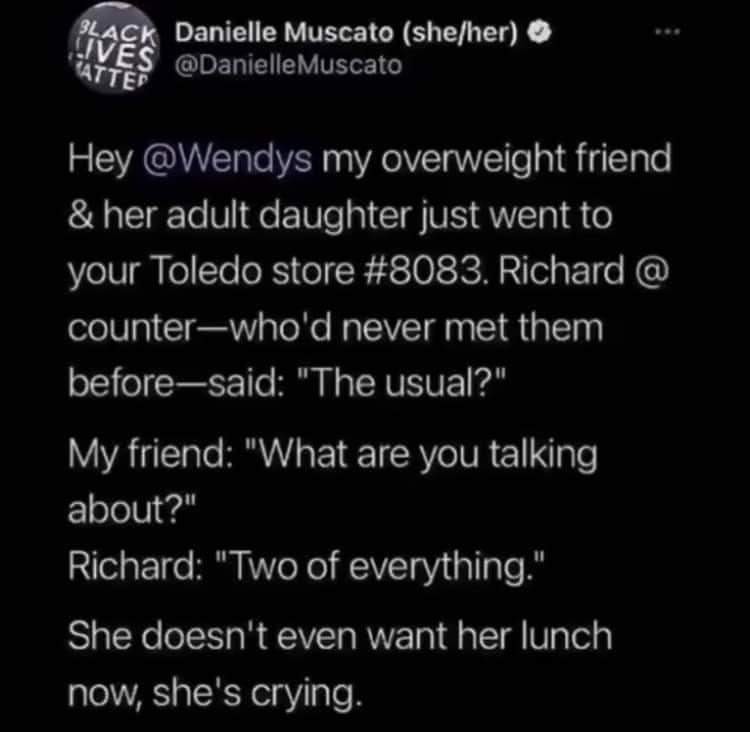This screenshot has width=750, height=732.
Task: Open the @DanielleMuscato profile handle
Action: pos(289,66)
